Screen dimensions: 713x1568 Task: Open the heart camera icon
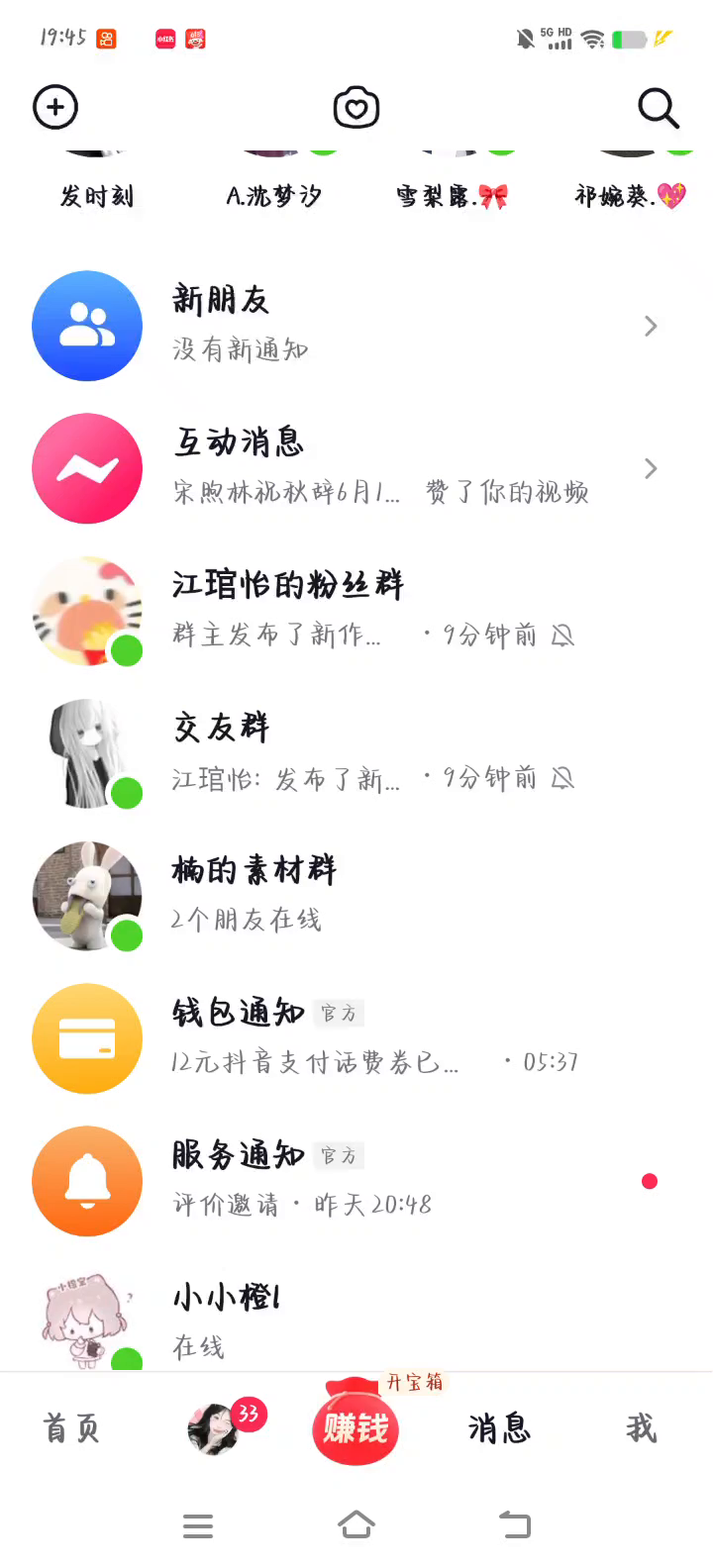coord(356,108)
